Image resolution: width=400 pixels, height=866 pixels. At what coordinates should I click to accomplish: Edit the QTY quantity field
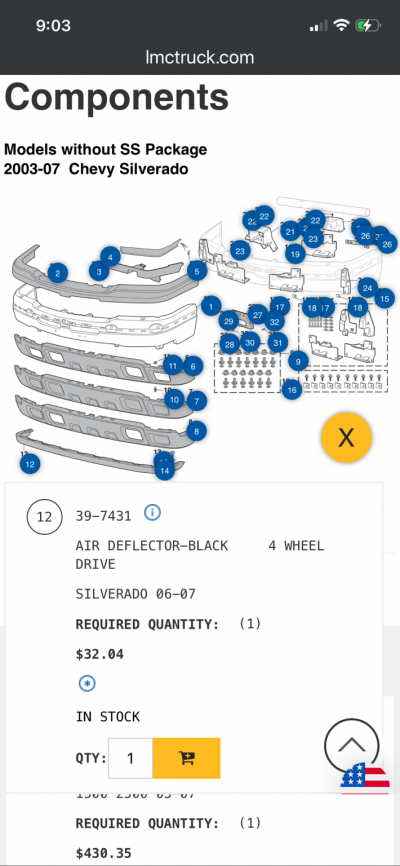[130, 758]
